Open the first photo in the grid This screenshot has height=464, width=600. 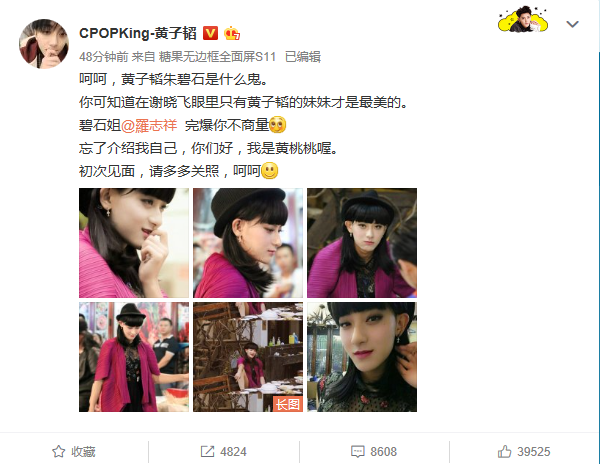[133, 243]
